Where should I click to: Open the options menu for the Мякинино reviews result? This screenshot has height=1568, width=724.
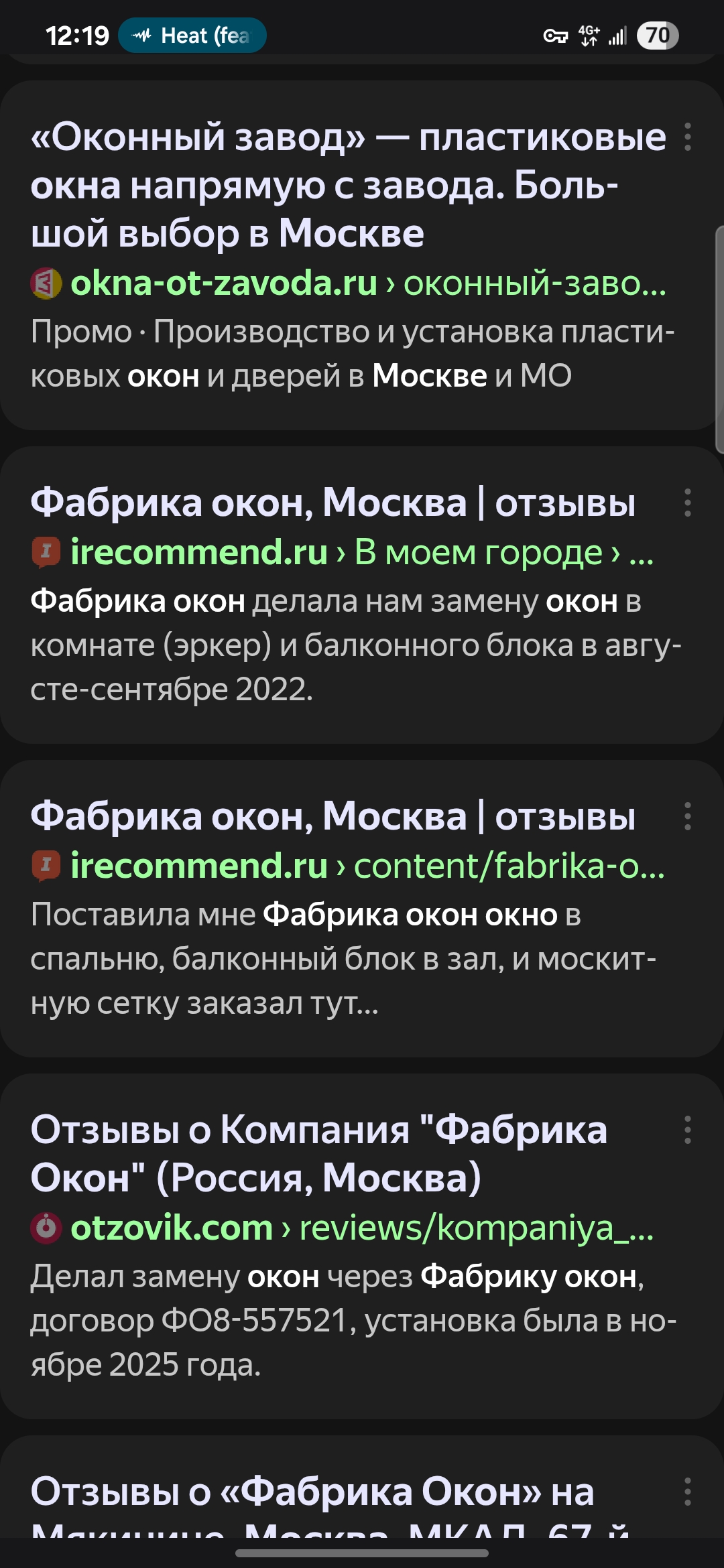pos(687,1492)
